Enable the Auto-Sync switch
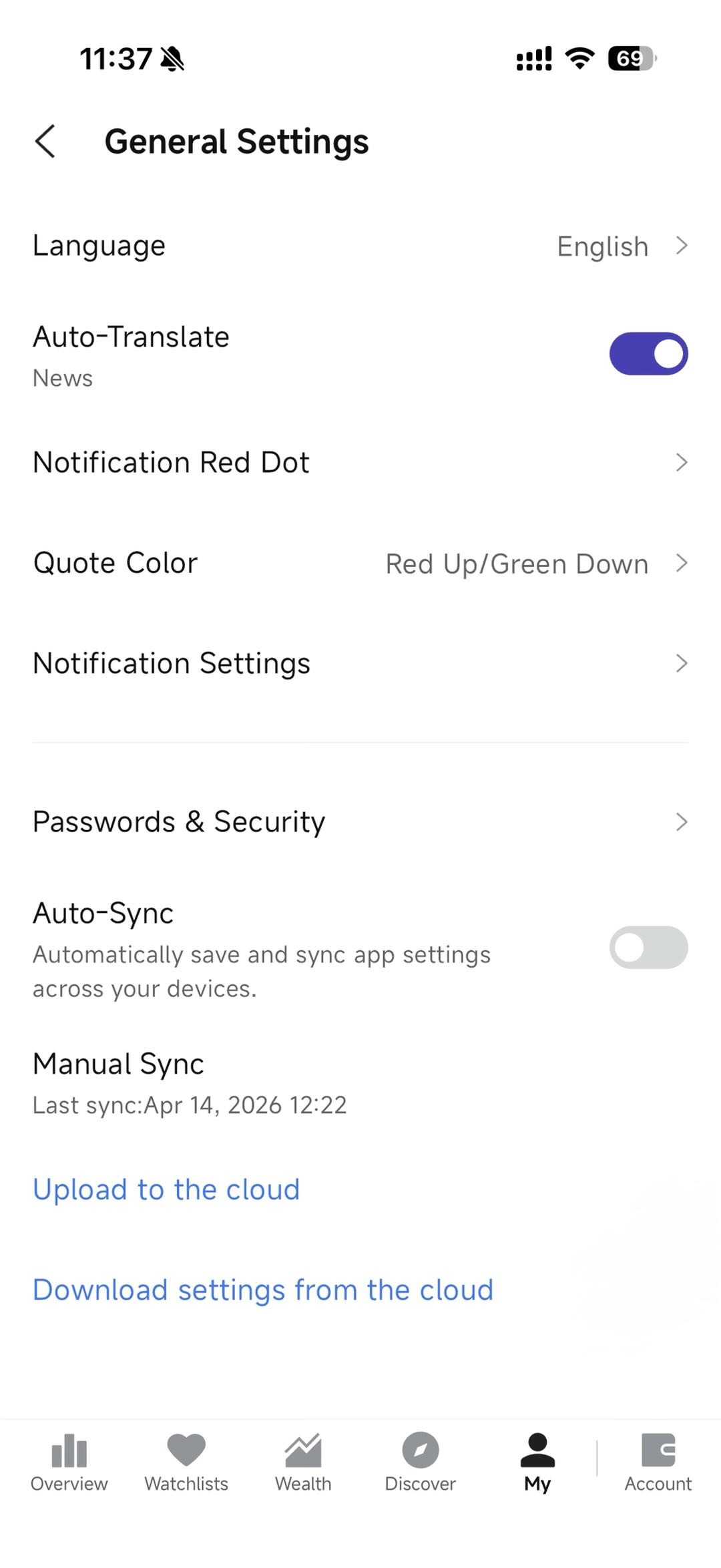This screenshot has width=721, height=1568. [x=648, y=948]
